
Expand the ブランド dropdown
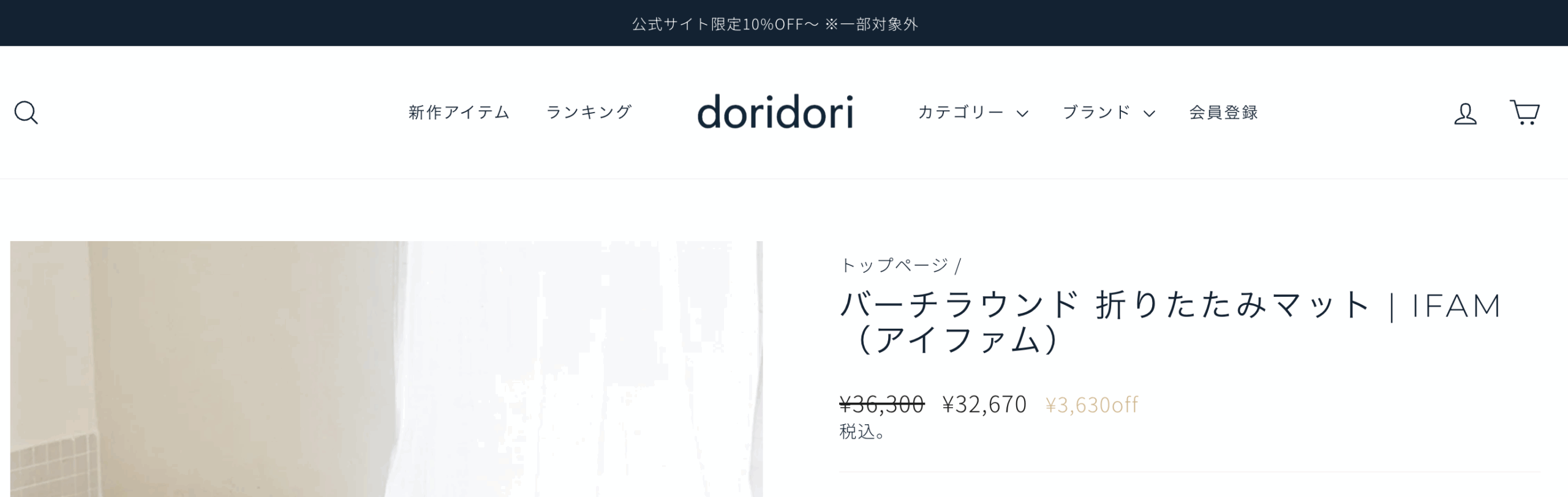pyautogui.click(x=1109, y=113)
